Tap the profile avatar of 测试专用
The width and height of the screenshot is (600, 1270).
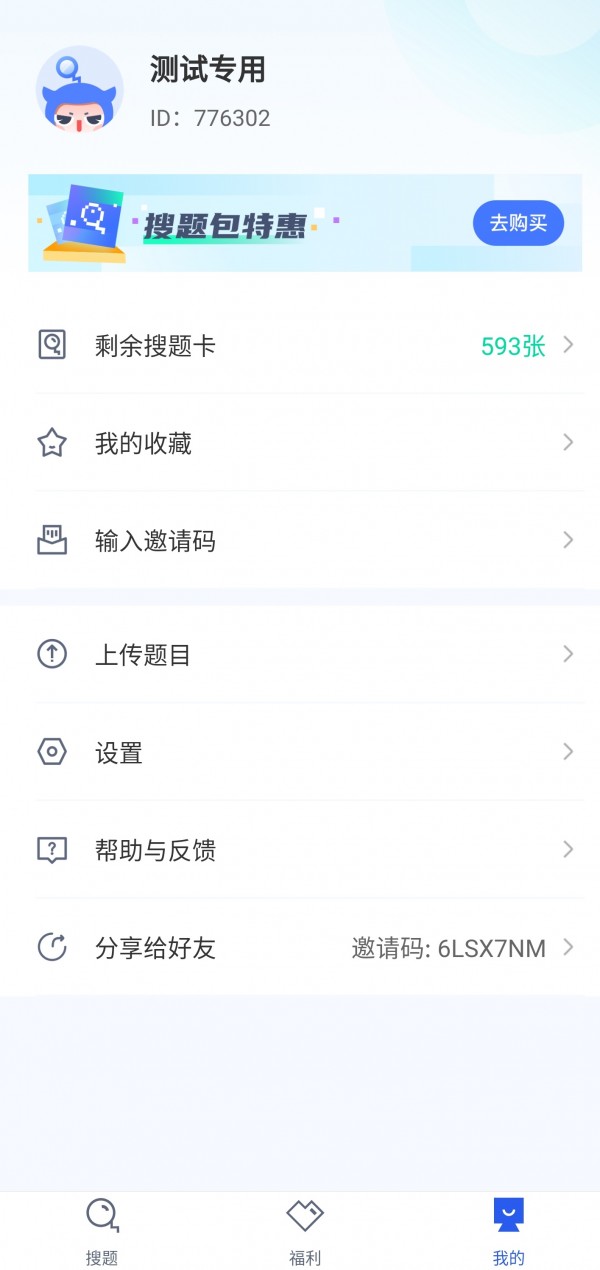(x=80, y=91)
